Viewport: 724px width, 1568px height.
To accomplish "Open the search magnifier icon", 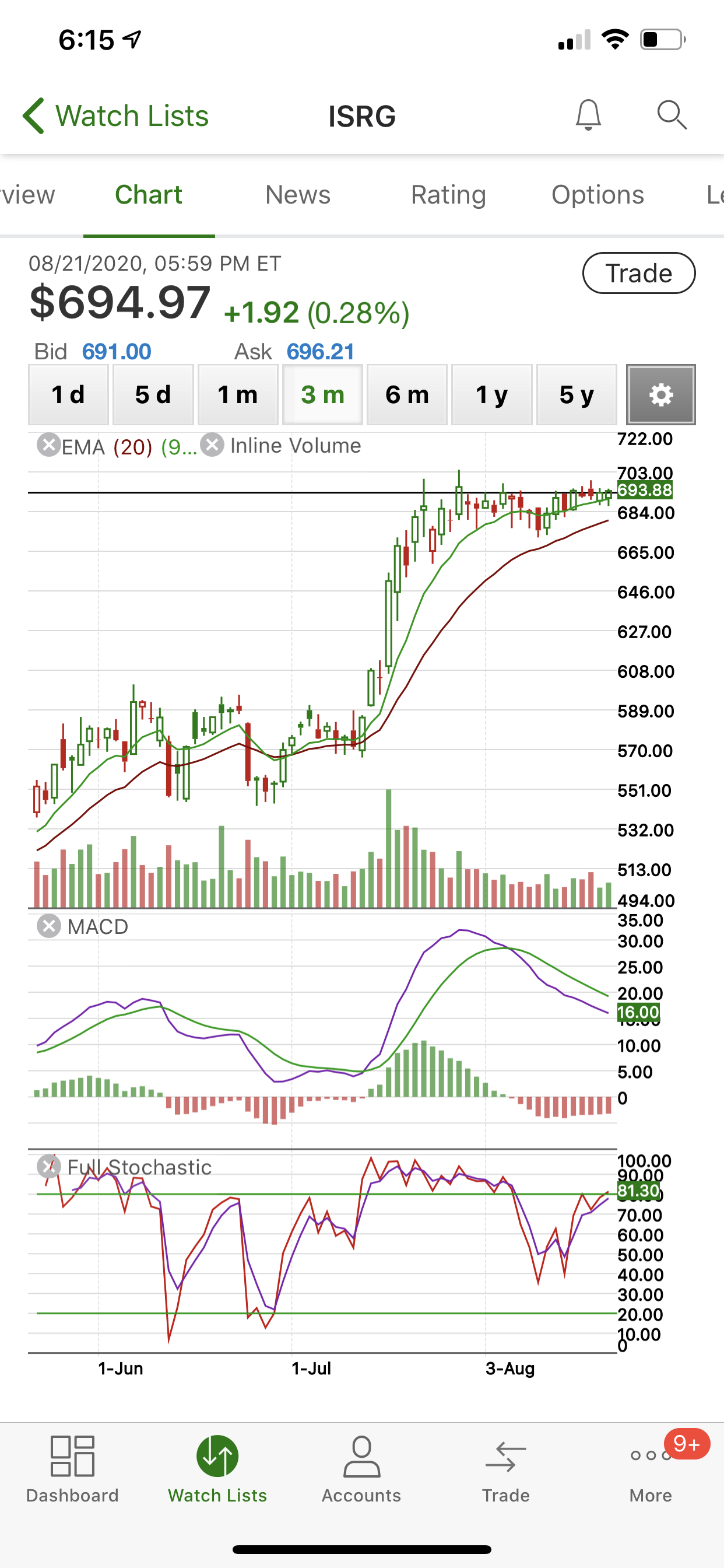I will tap(671, 115).
